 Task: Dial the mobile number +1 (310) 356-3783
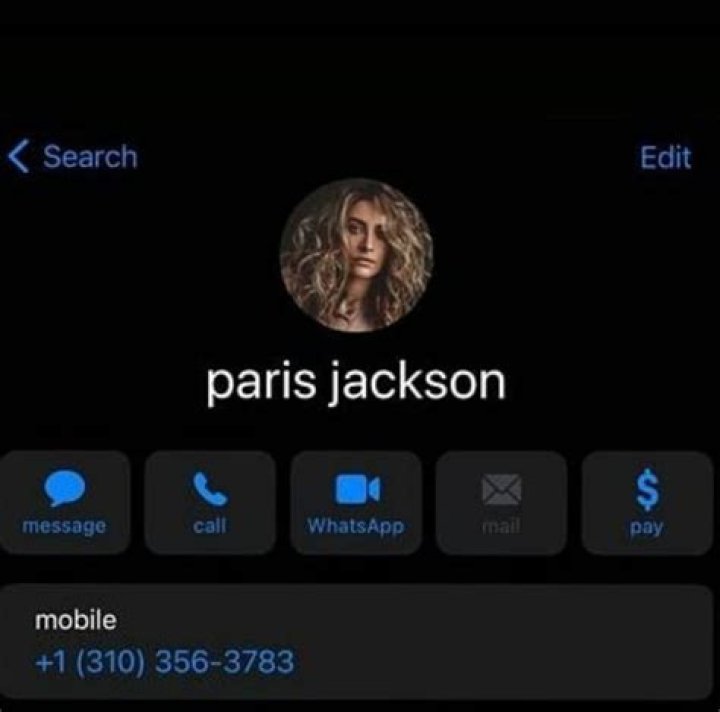(x=165, y=661)
